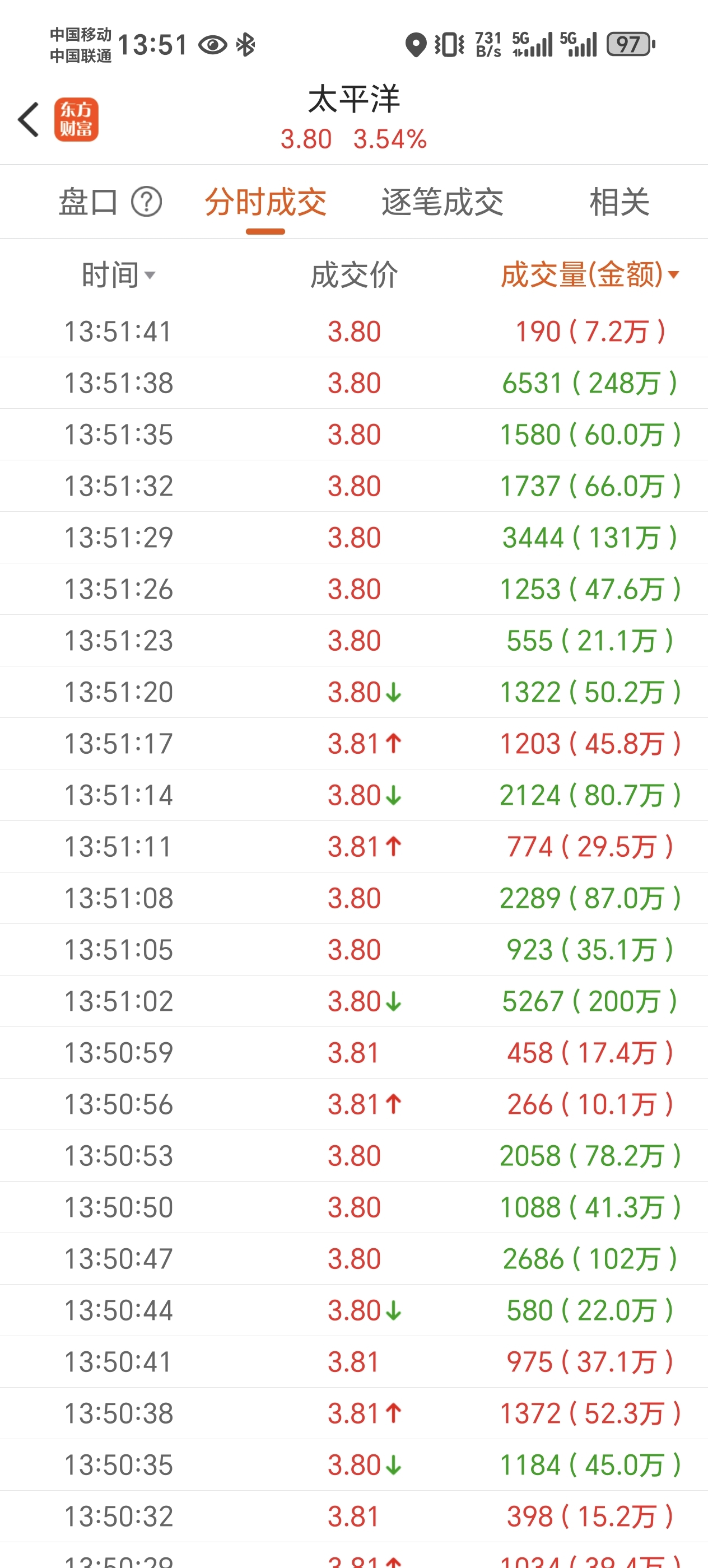This screenshot has width=708, height=1568.
Task: Open the help icon beside 盘口
Action: click(x=147, y=202)
